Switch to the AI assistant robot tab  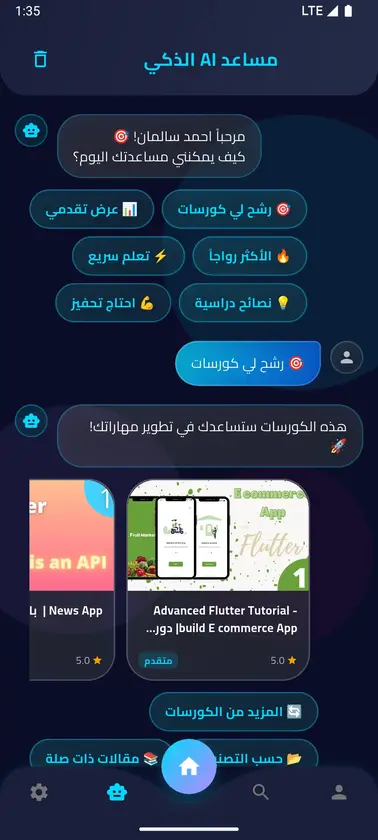coord(117,792)
